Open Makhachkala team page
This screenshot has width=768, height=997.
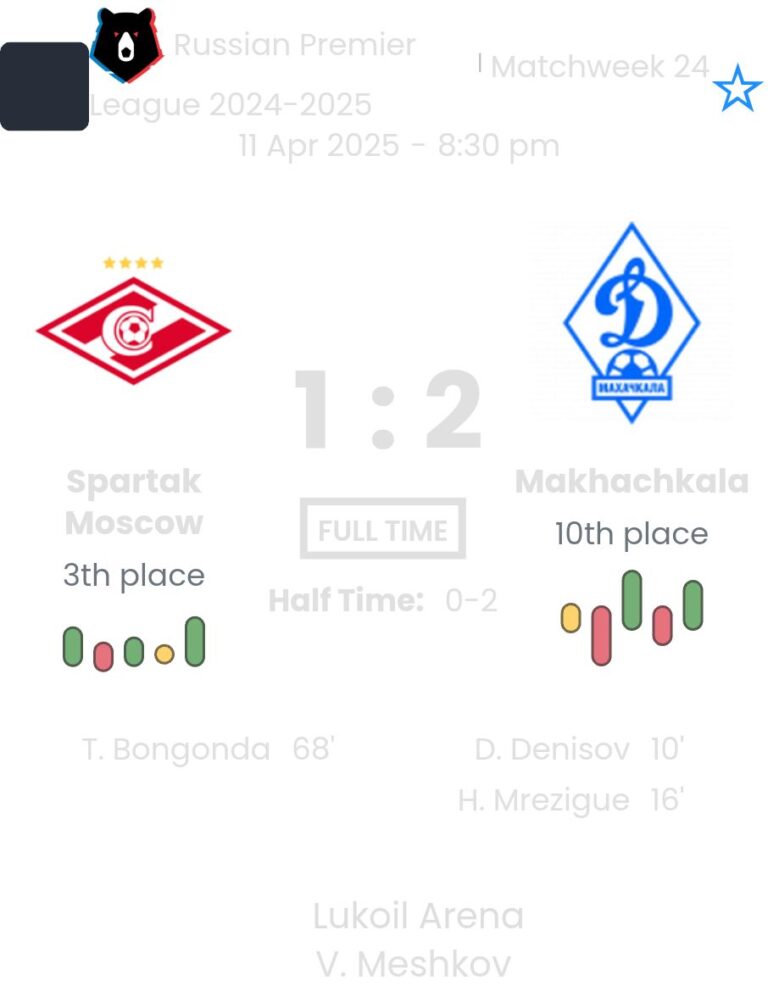click(x=631, y=322)
